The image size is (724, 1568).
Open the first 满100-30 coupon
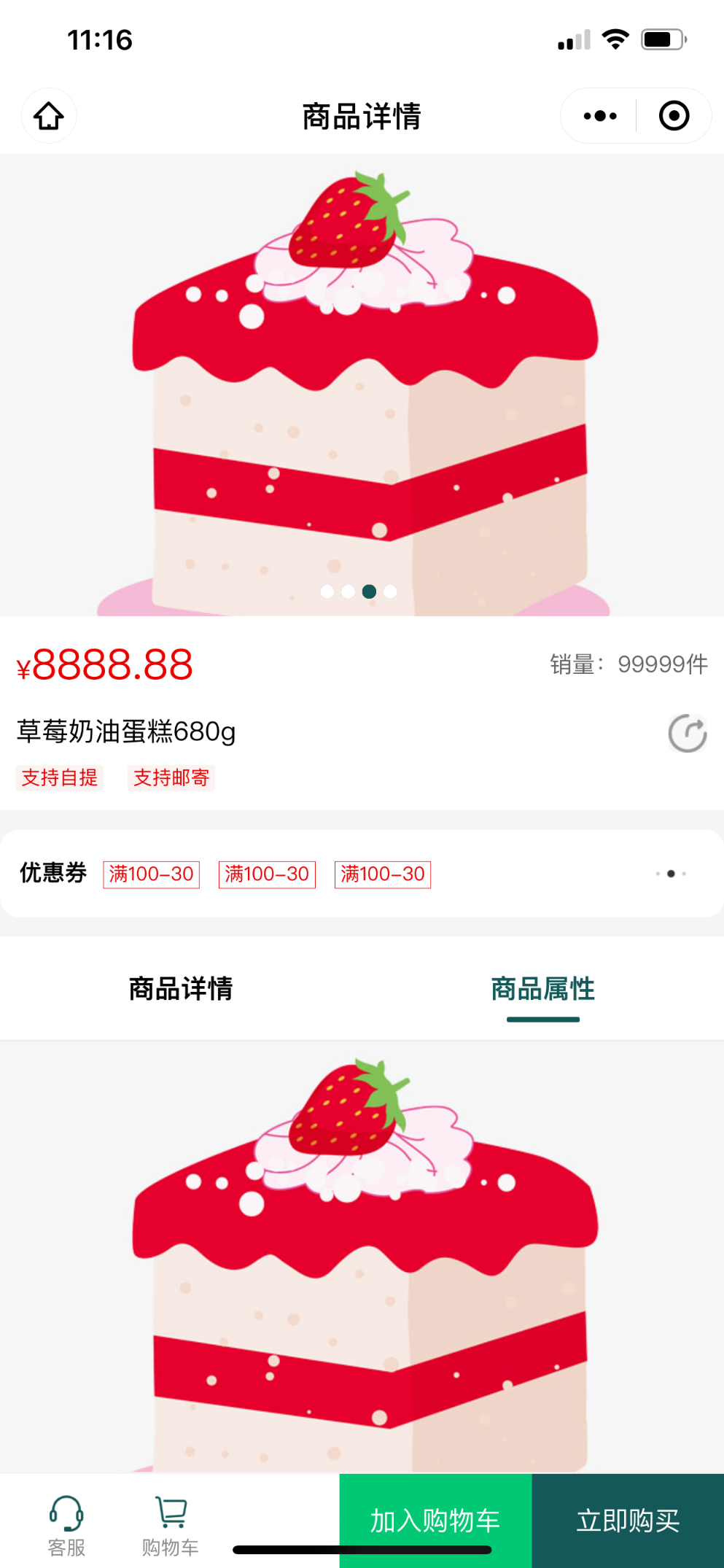click(x=151, y=874)
